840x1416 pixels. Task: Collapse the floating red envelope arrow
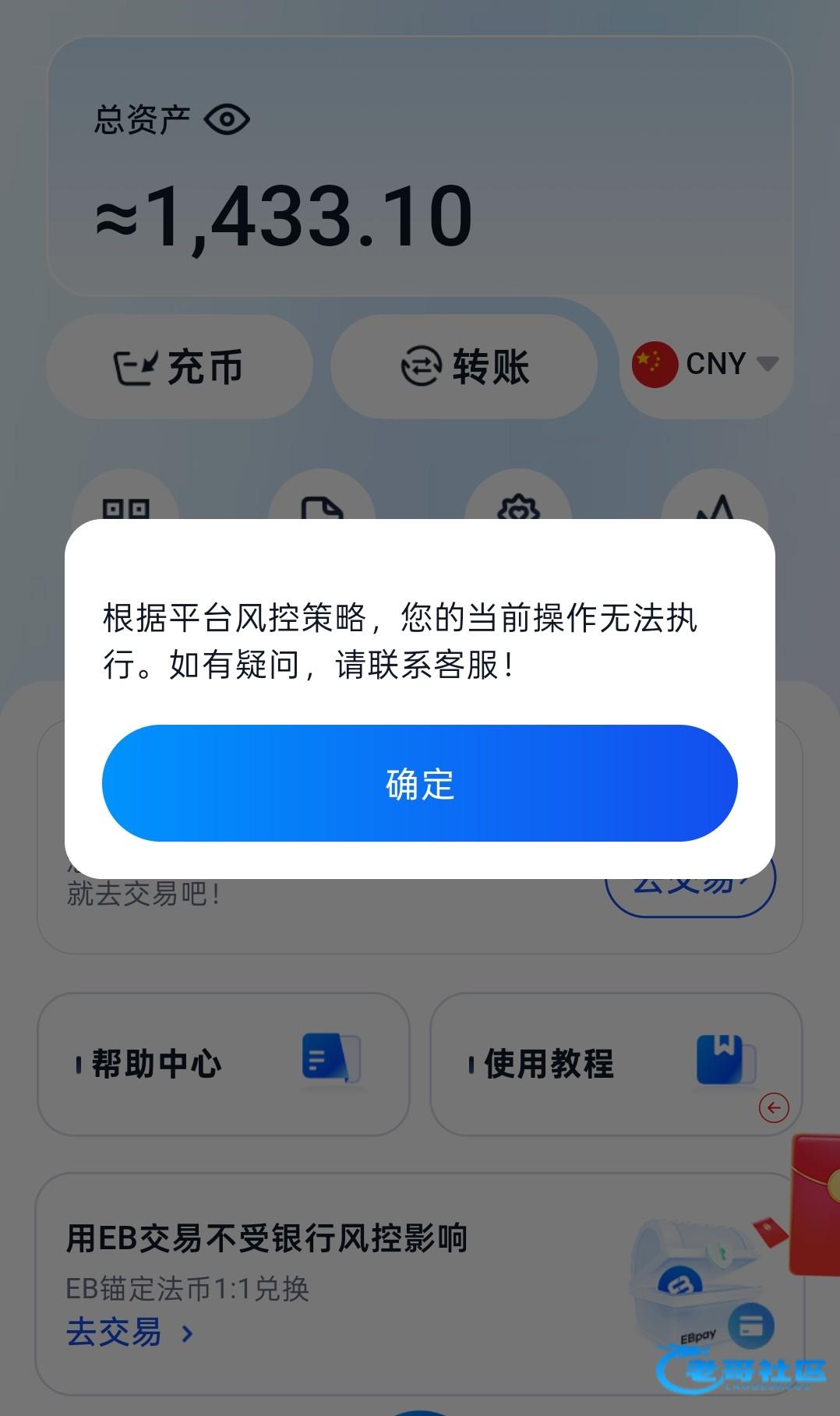[774, 1107]
